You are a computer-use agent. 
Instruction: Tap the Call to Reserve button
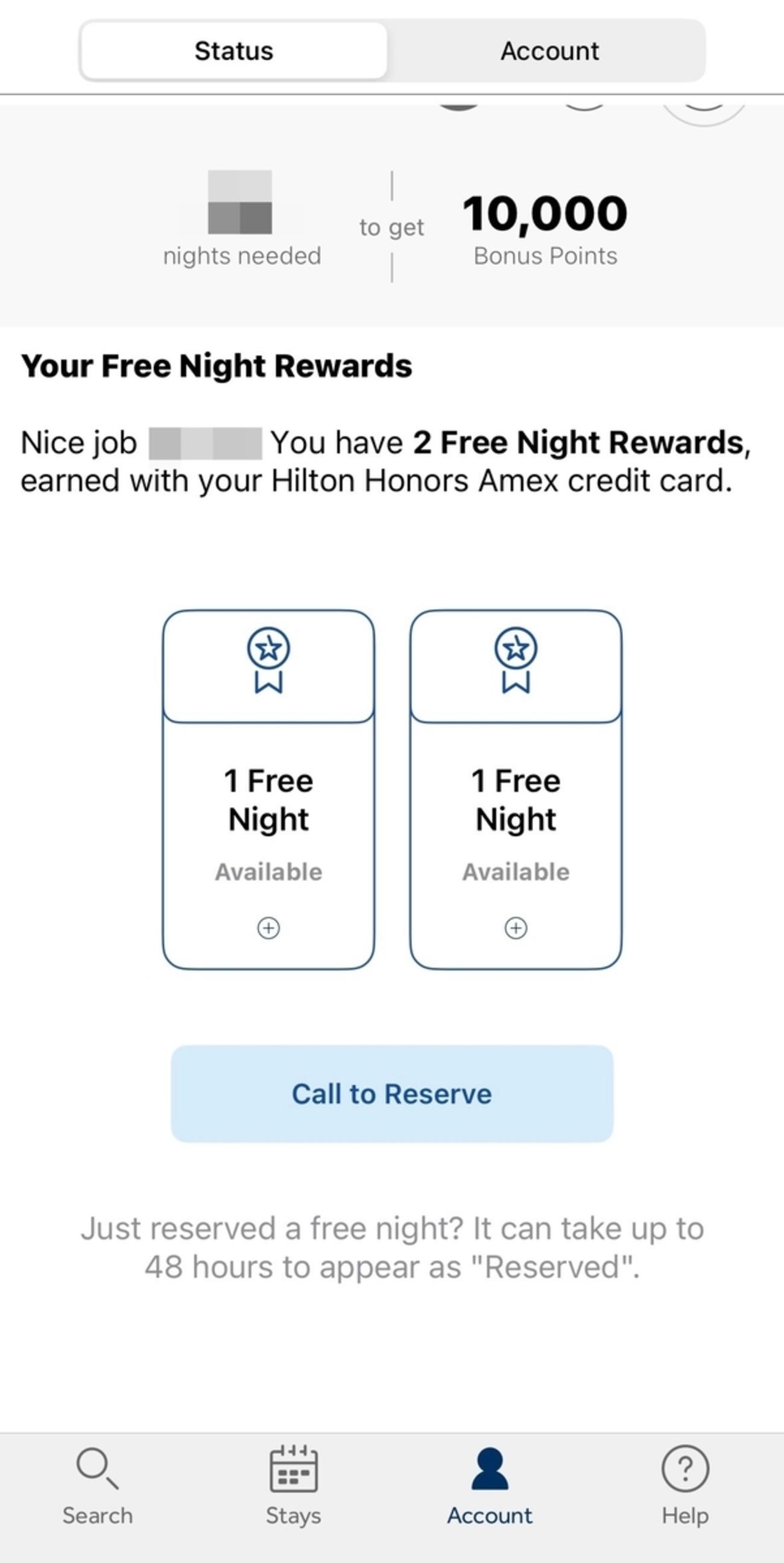click(x=392, y=1093)
